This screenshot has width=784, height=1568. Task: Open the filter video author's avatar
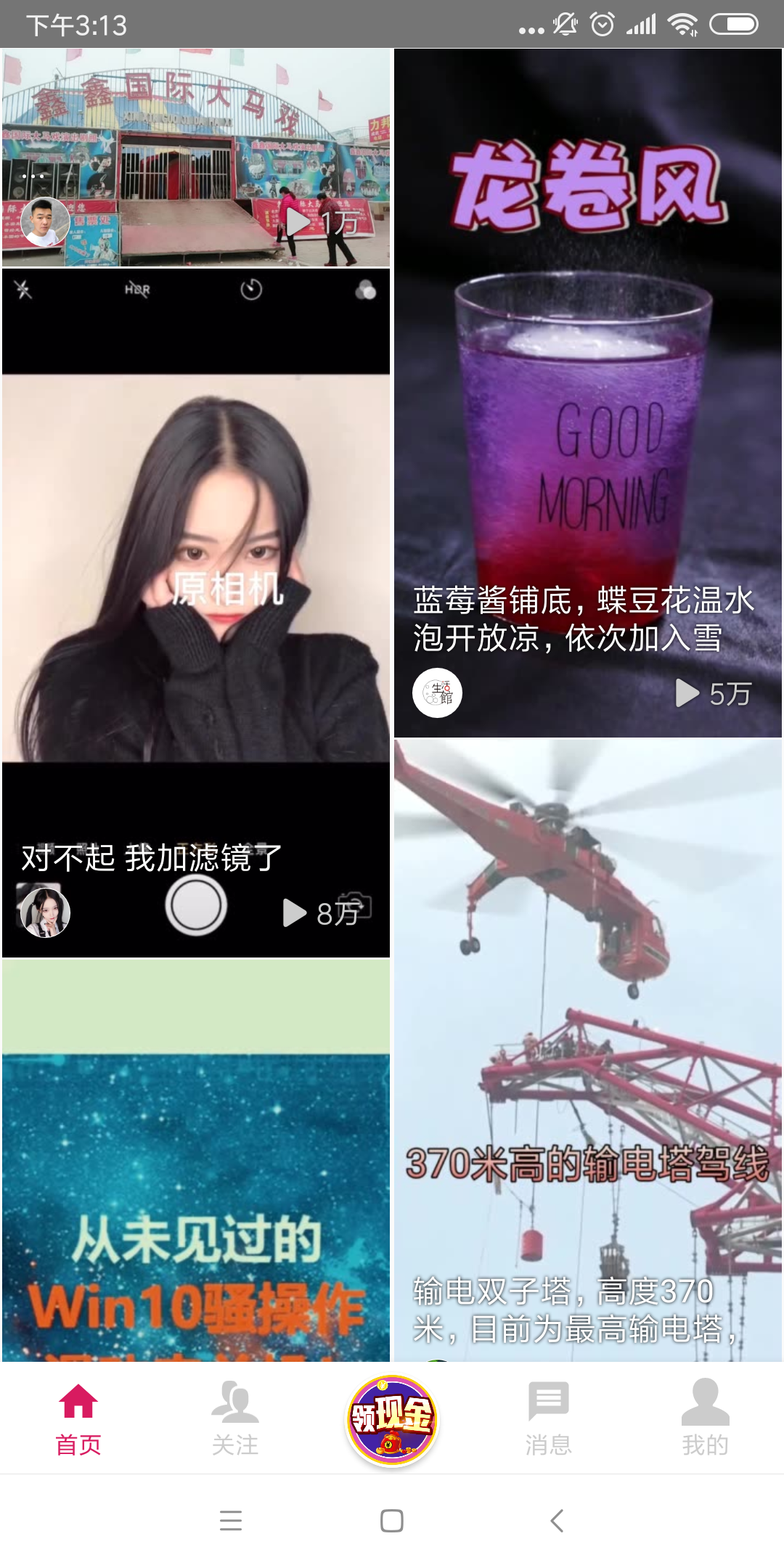(45, 912)
